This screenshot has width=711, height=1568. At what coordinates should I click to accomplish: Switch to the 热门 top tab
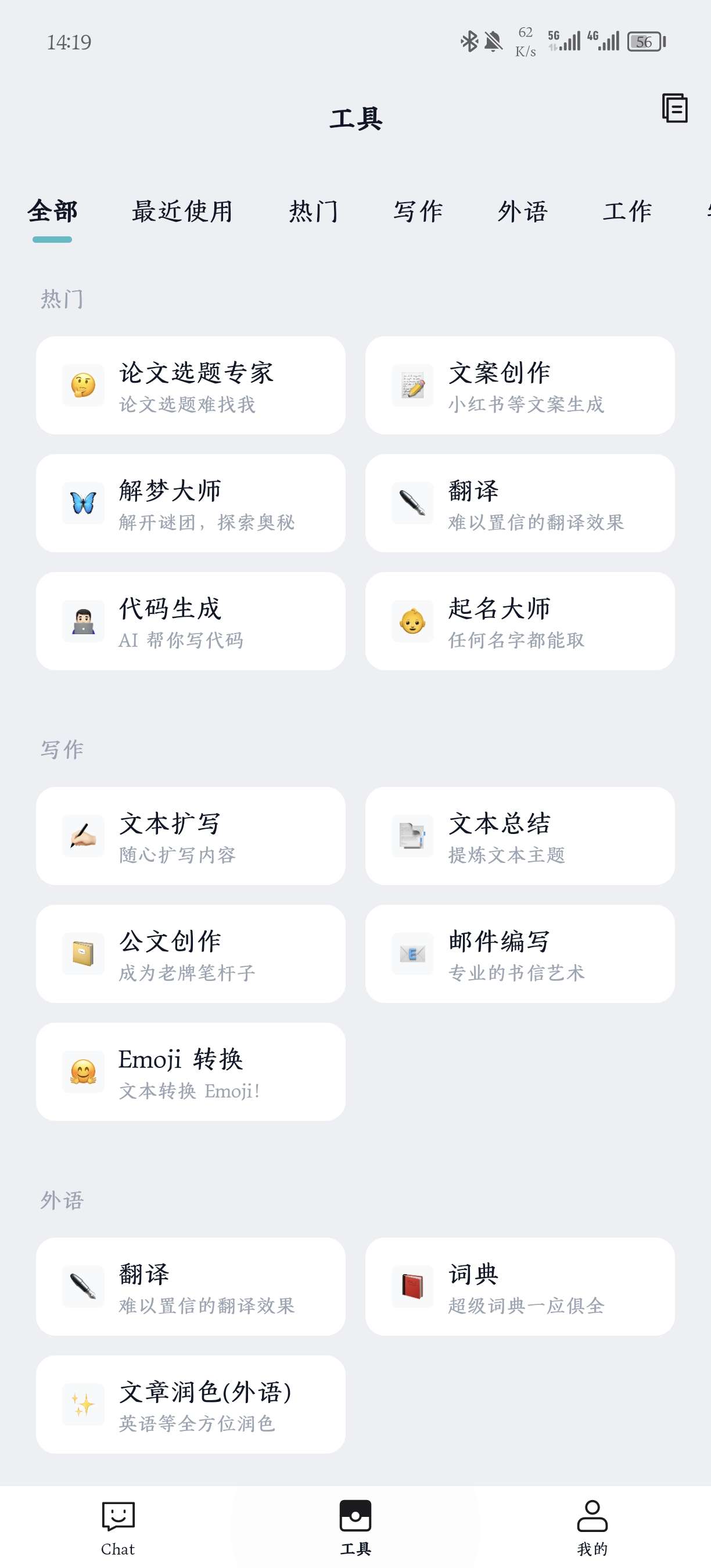314,211
